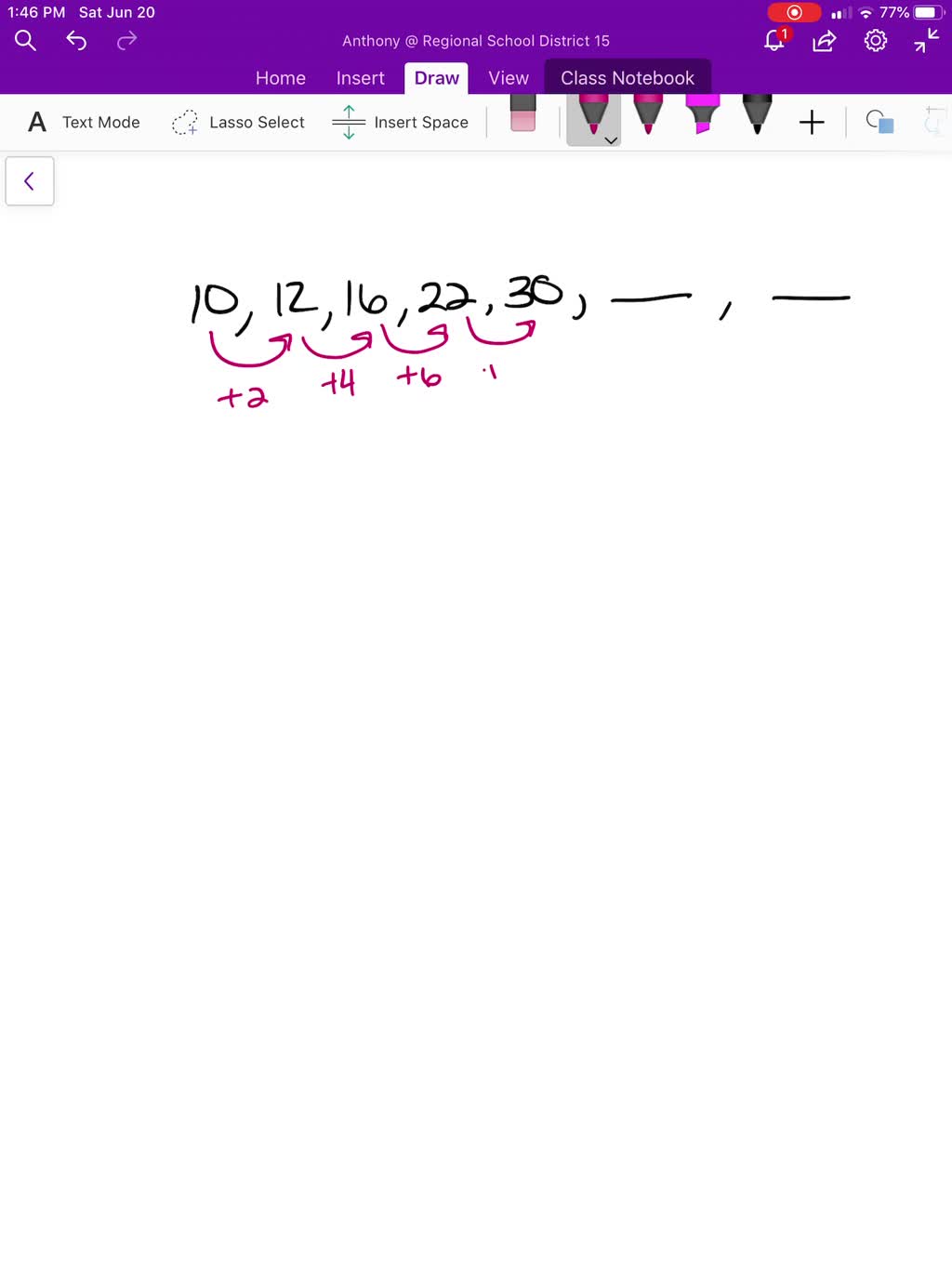Switch to the Home tab
Screen dimensions: 952x1270
pyautogui.click(x=280, y=78)
